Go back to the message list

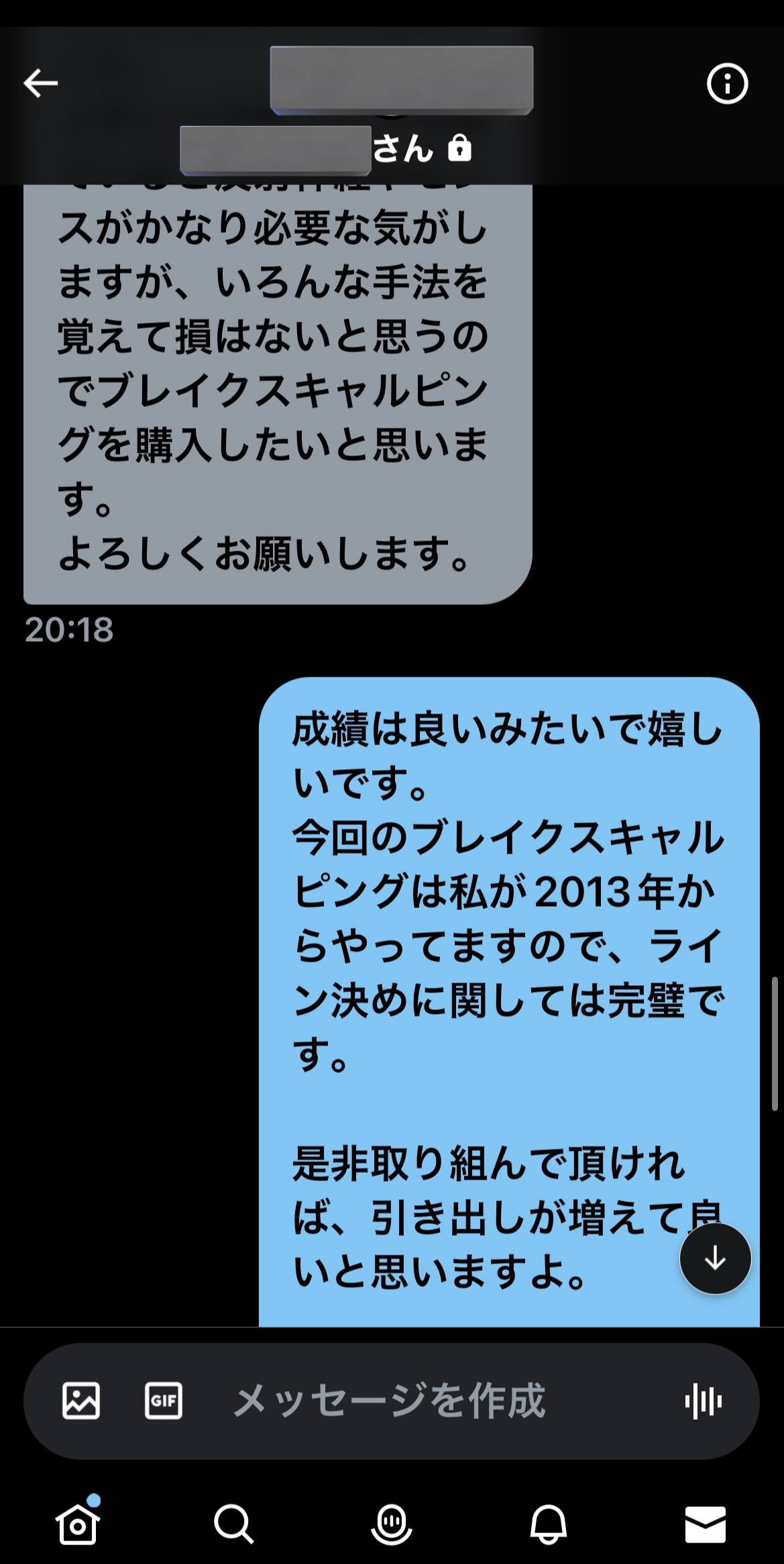click(x=40, y=83)
